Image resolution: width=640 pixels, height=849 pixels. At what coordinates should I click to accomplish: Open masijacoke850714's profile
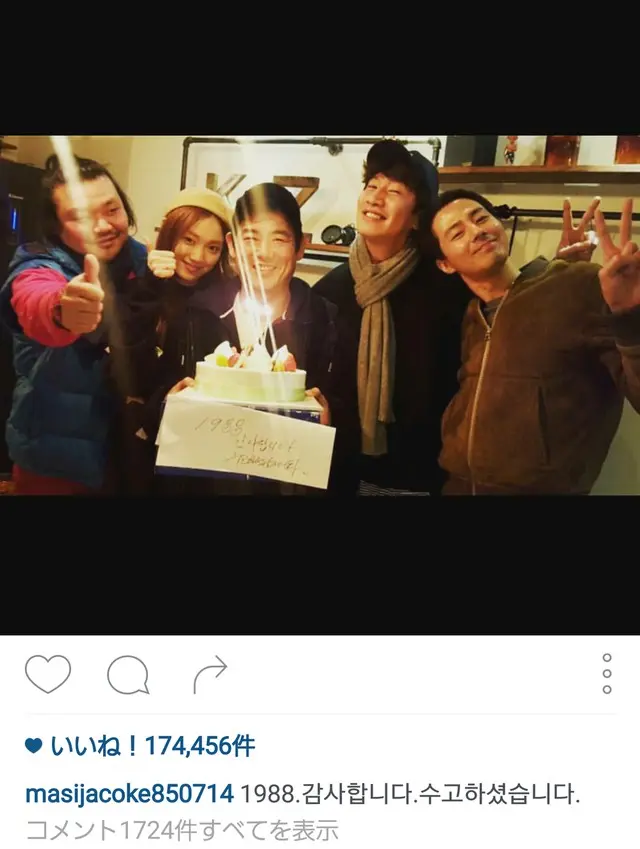tap(129, 795)
